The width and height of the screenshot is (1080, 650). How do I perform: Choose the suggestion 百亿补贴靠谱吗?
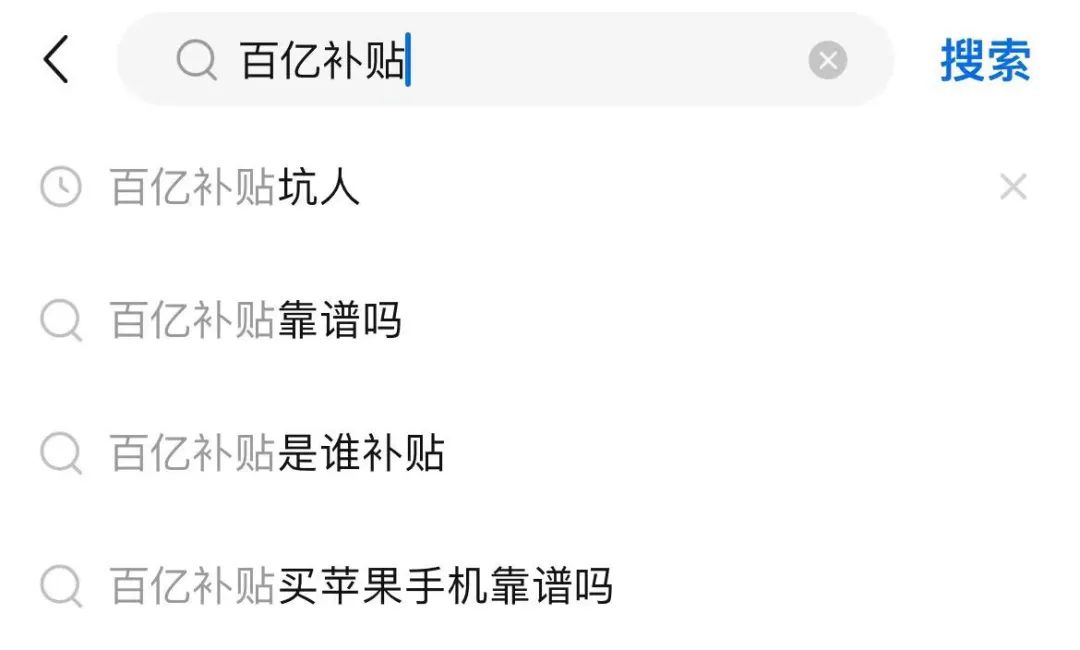coord(256,321)
